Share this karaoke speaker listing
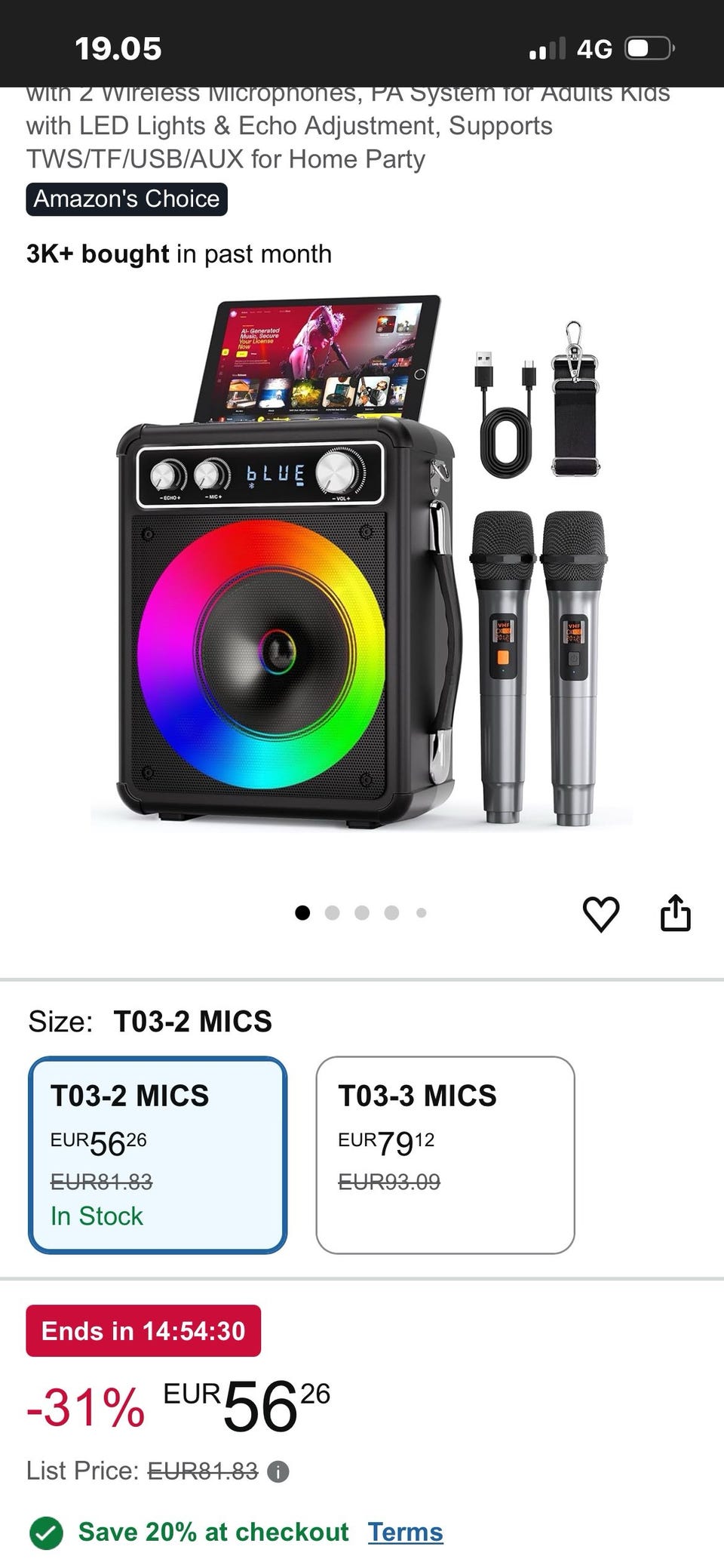This screenshot has height=1568, width=724. click(x=675, y=913)
